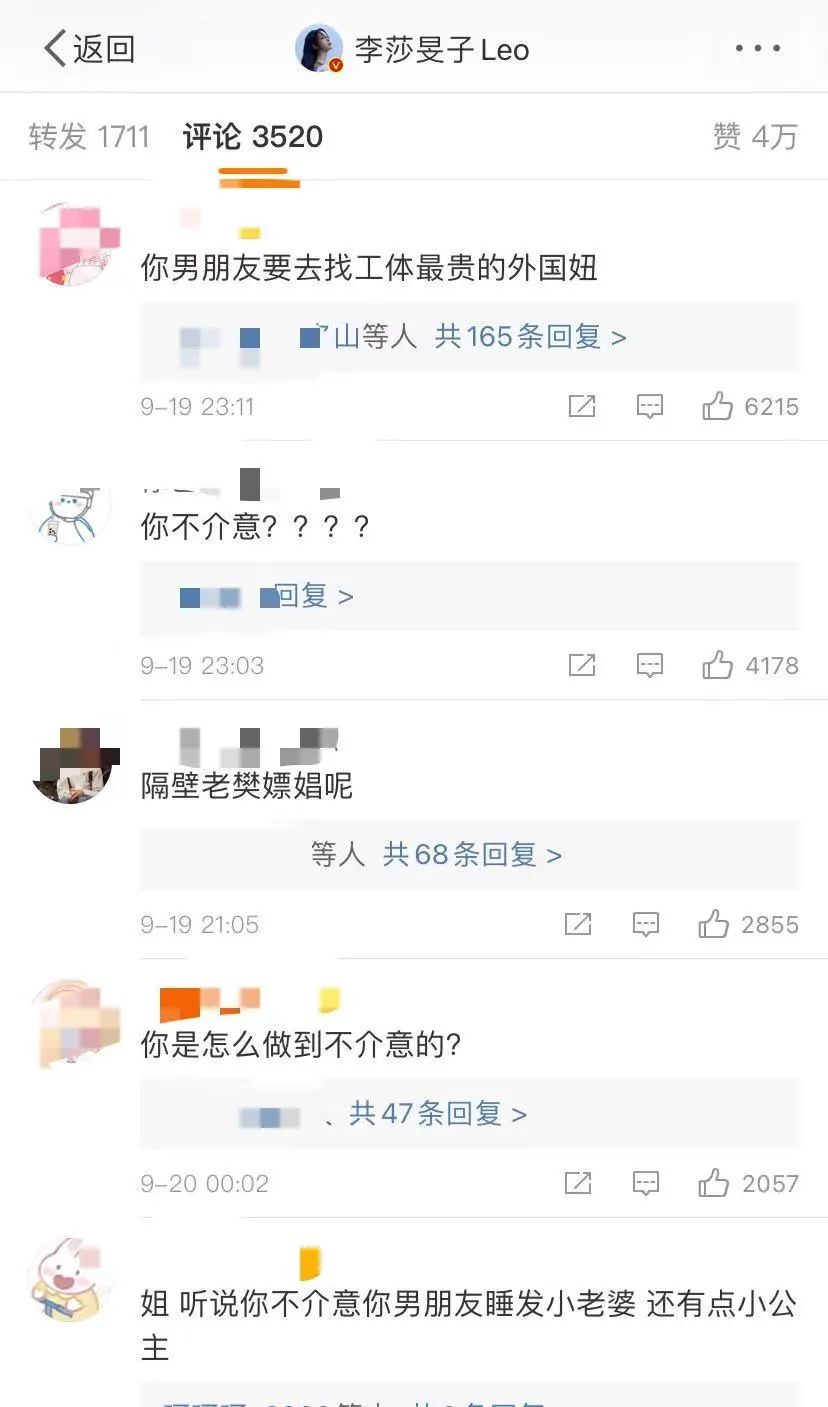Viewport: 828px width, 1407px height.
Task: Like the comment with 2057 likes
Action: [x=748, y=1183]
